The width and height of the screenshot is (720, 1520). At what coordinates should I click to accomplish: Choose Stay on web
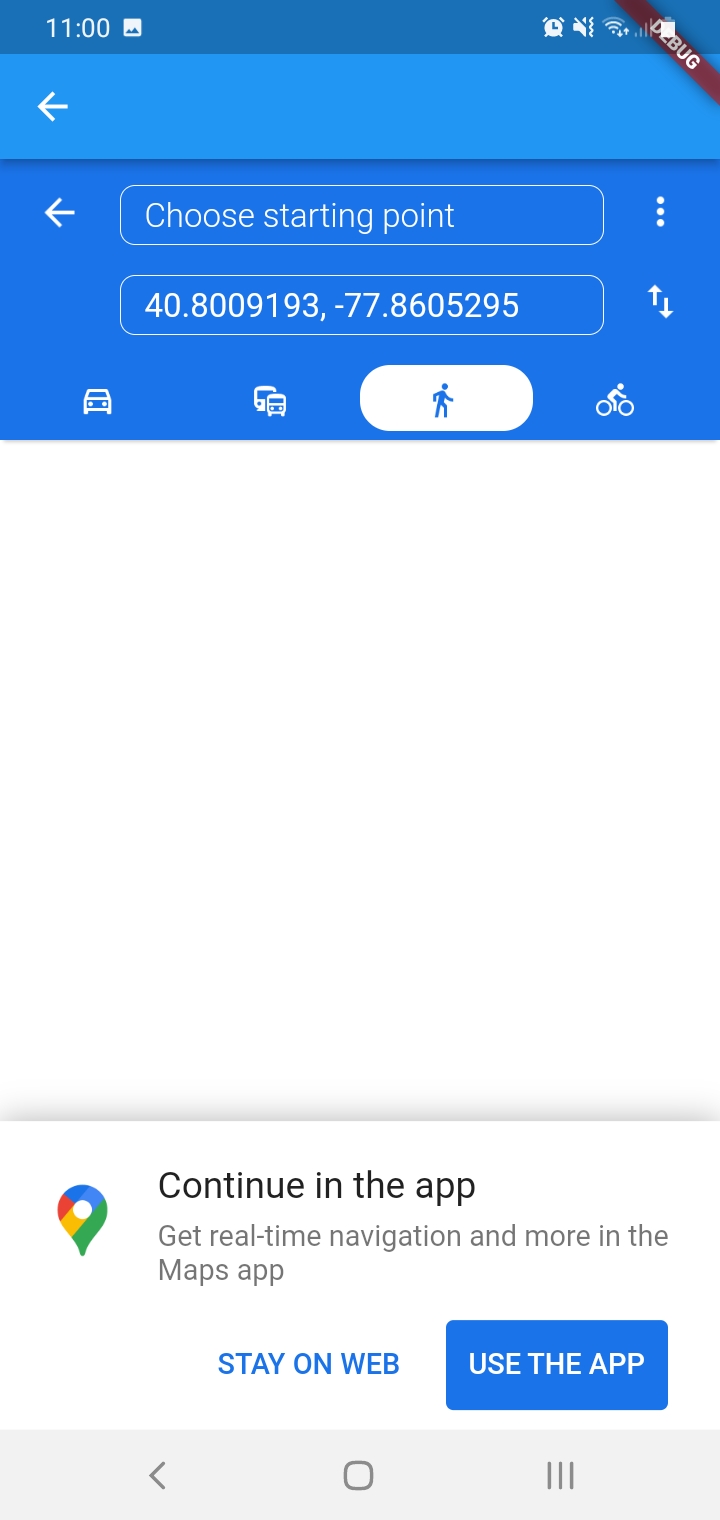308,1364
